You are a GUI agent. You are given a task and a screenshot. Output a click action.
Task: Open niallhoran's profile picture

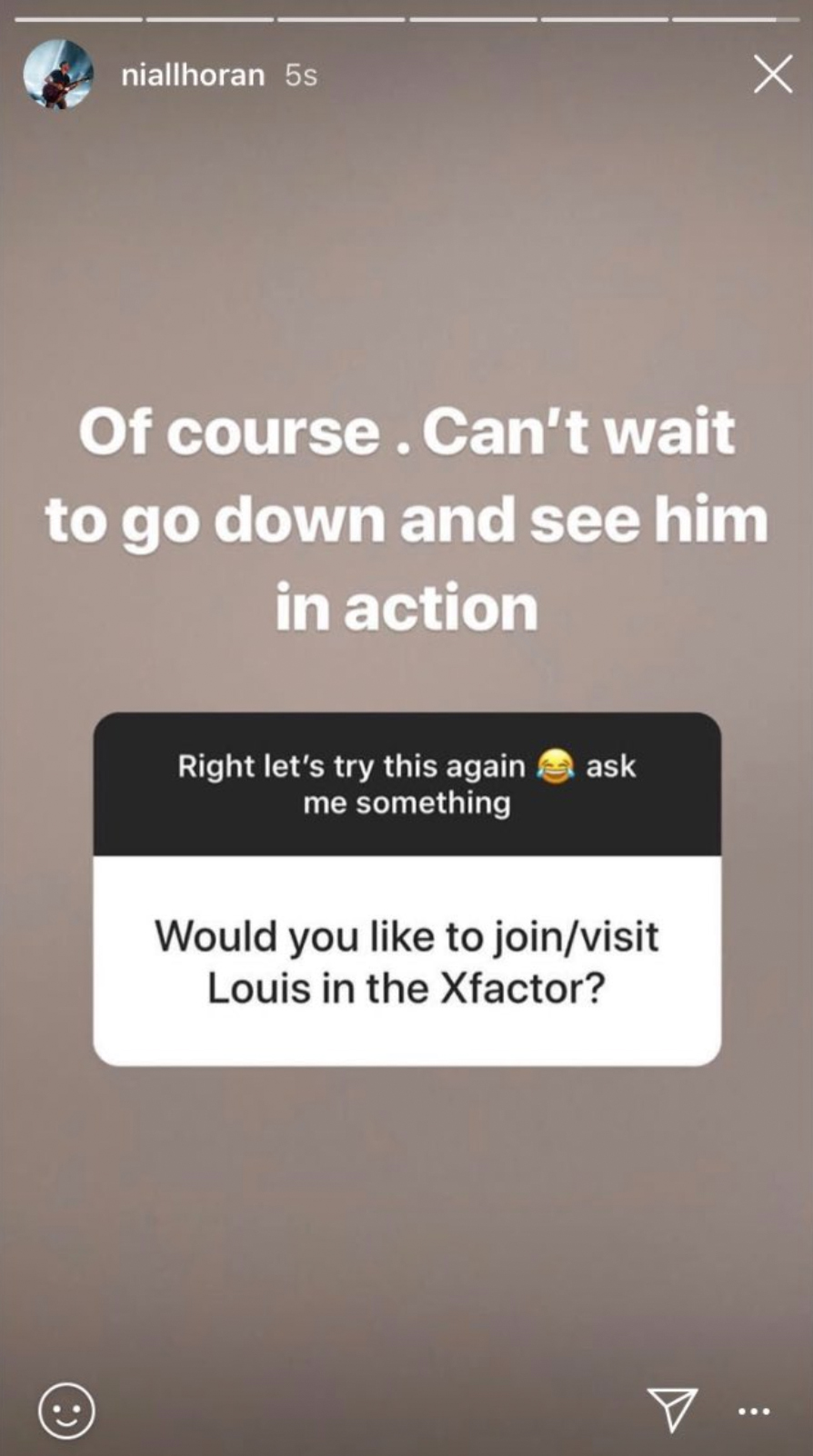point(58,75)
